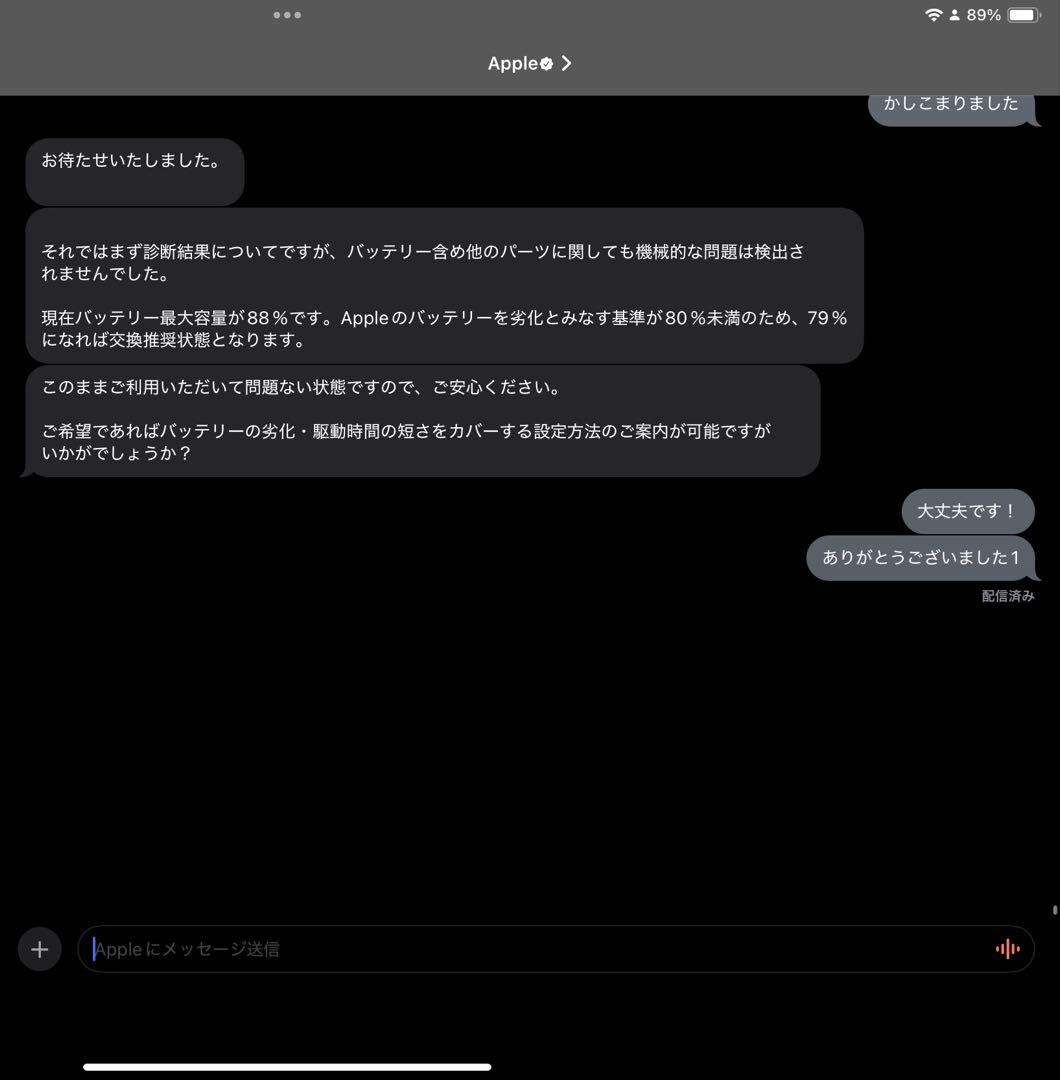Tap the home indicator bar at bottom
The height and width of the screenshot is (1080, 1060).
pos(287,1066)
